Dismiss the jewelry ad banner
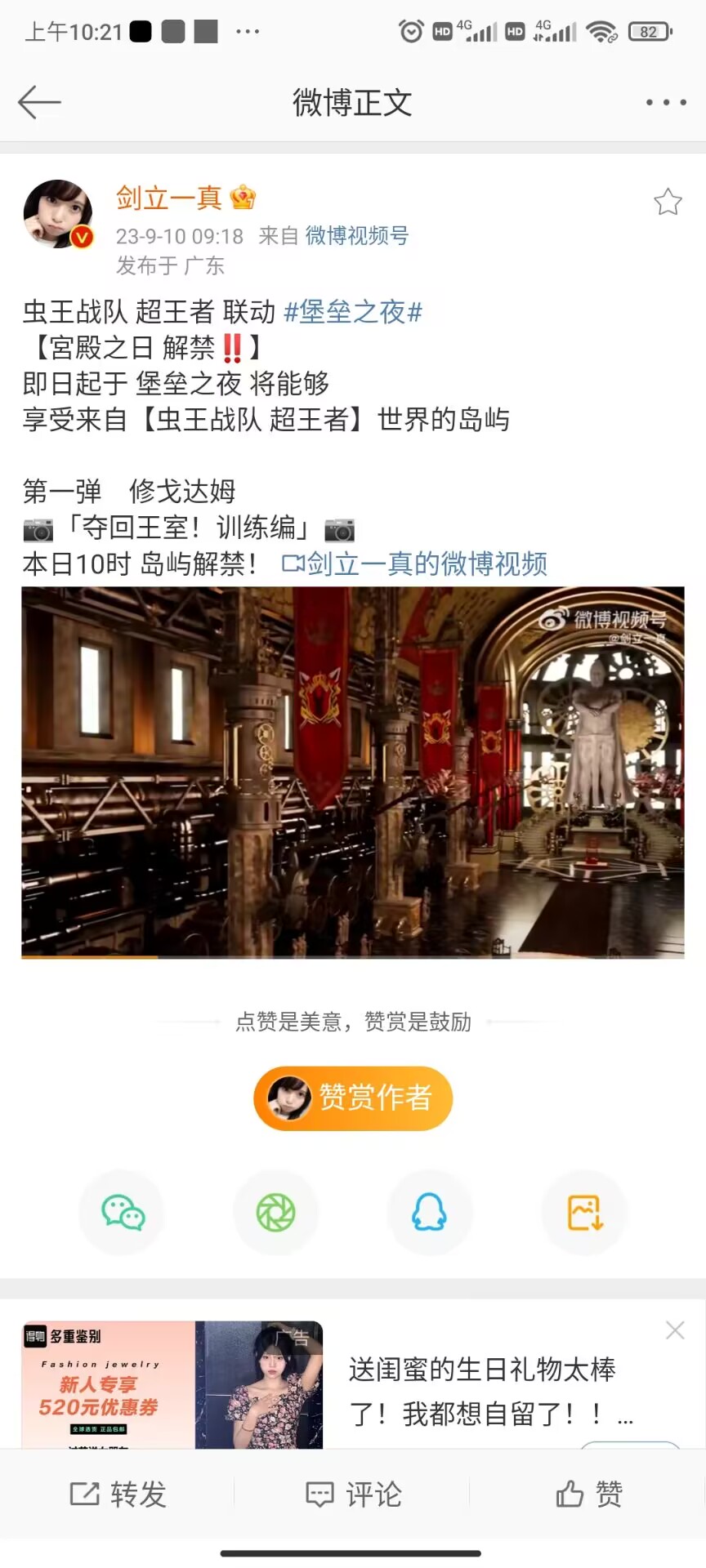 pyautogui.click(x=675, y=1330)
